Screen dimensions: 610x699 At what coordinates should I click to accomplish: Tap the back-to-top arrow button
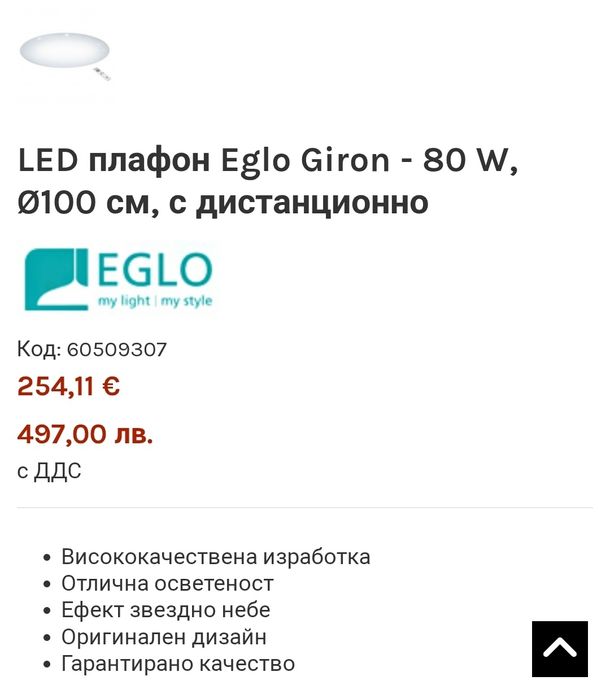pyautogui.click(x=559, y=650)
